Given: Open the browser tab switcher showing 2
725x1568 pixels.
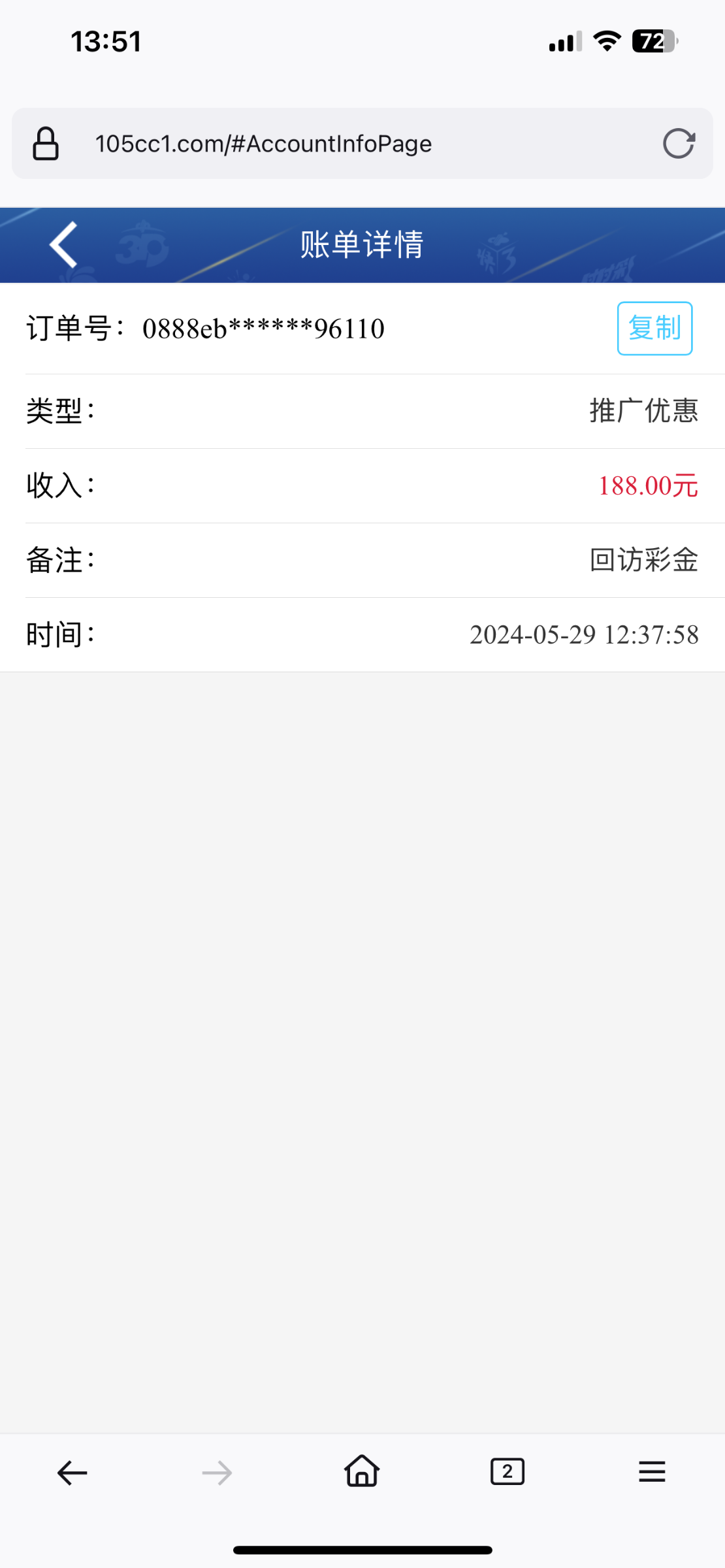Looking at the screenshot, I should click(x=507, y=1471).
